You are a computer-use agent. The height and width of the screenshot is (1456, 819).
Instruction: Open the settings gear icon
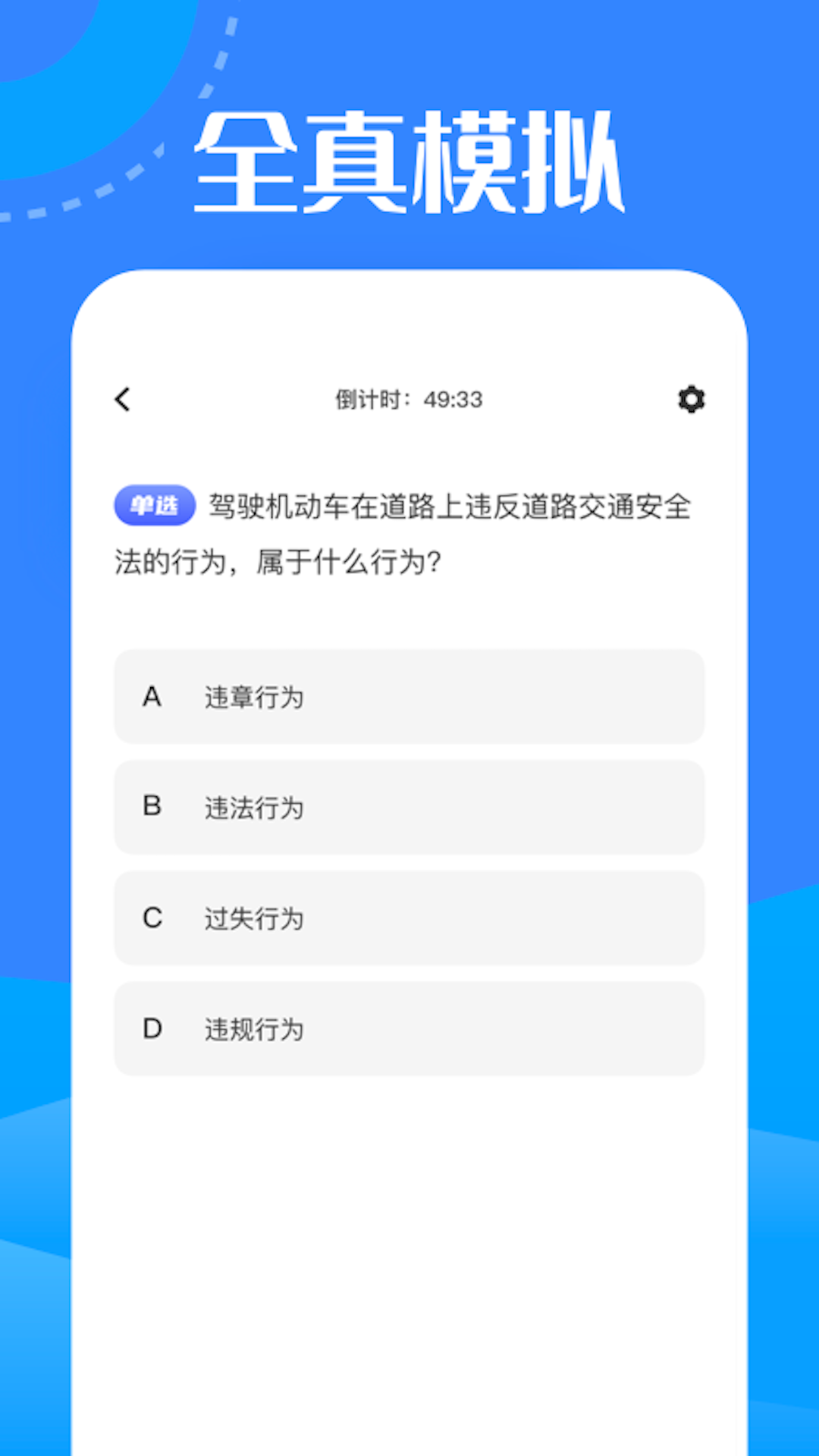691,400
